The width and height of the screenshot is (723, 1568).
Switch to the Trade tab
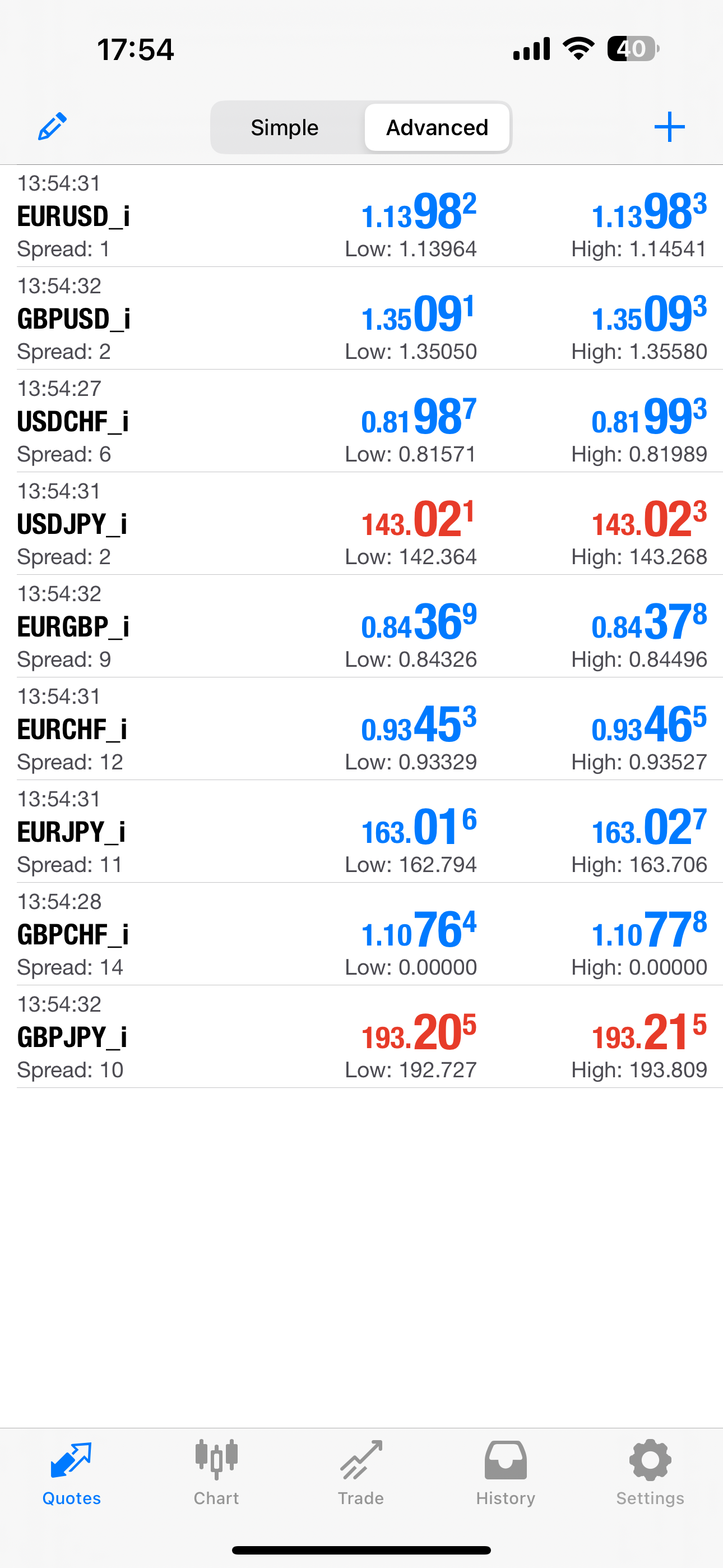361,1473
